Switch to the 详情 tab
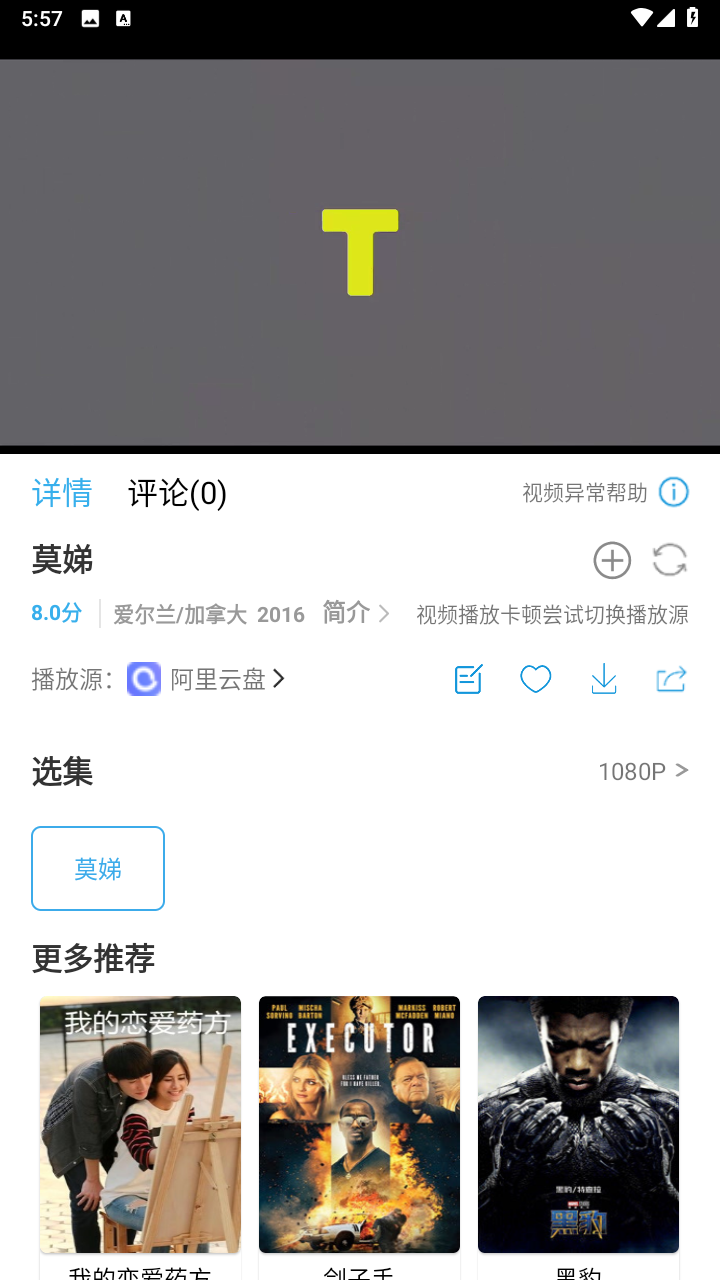The height and width of the screenshot is (1280, 720). [61, 493]
